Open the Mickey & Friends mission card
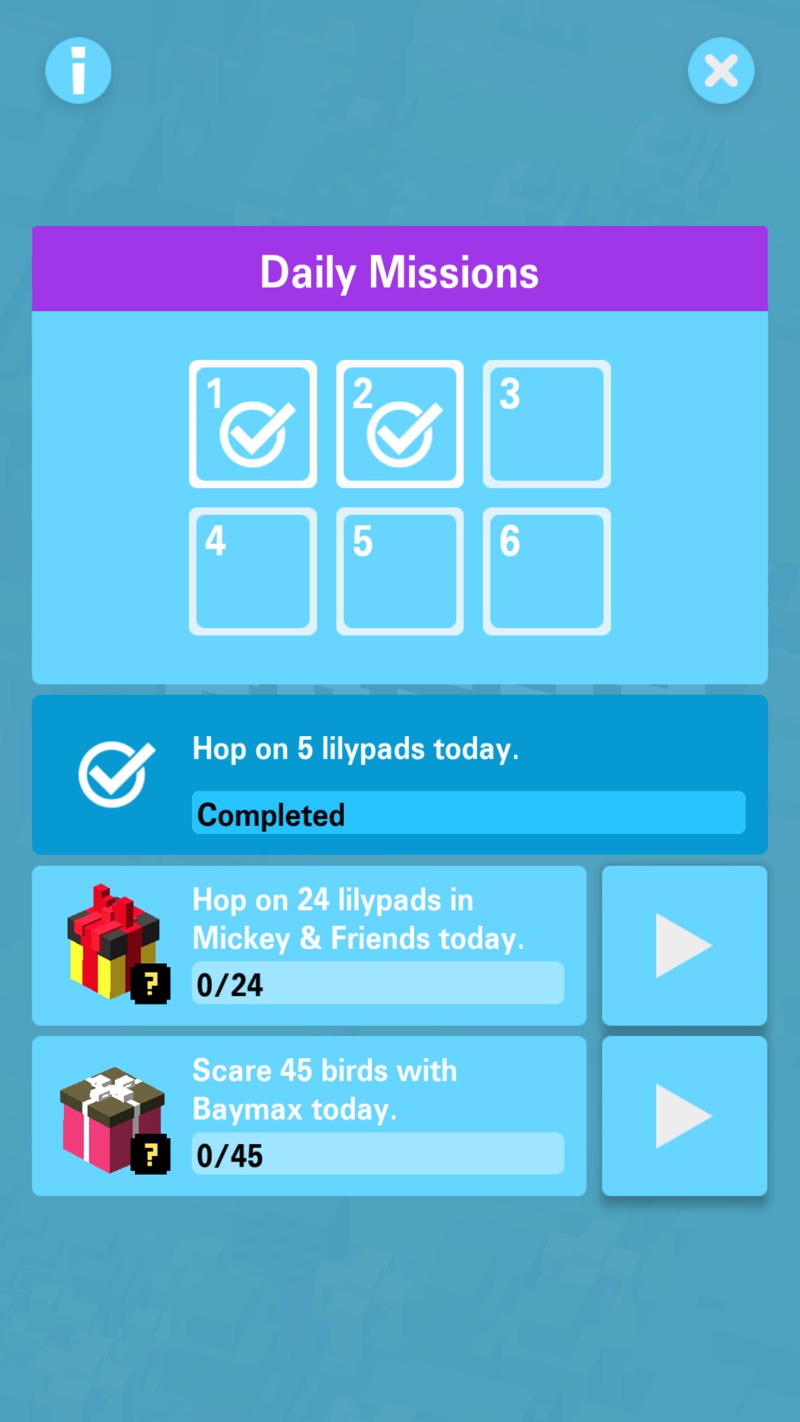The height and width of the screenshot is (1422, 800). coord(309,945)
